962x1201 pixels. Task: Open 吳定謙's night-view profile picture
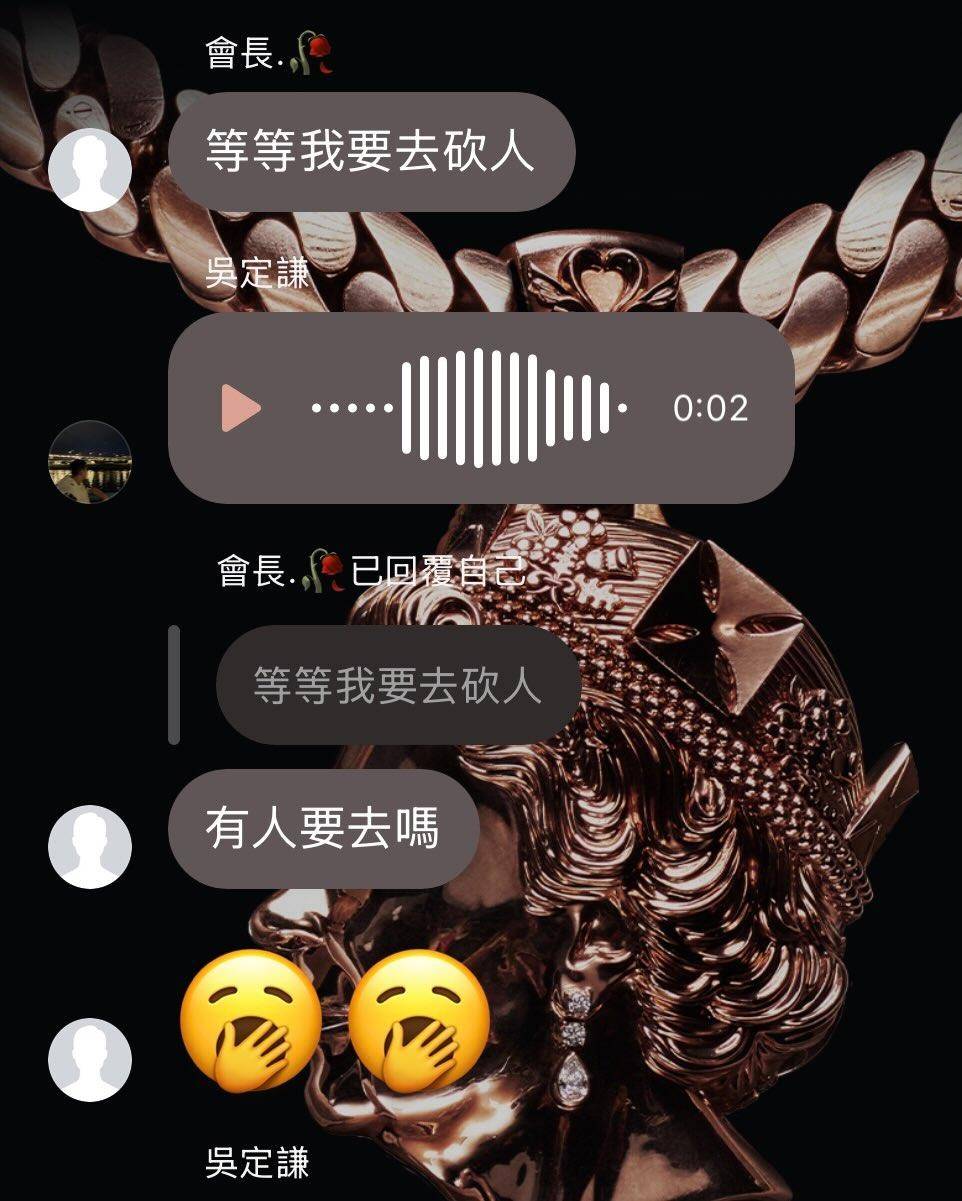(x=90, y=462)
